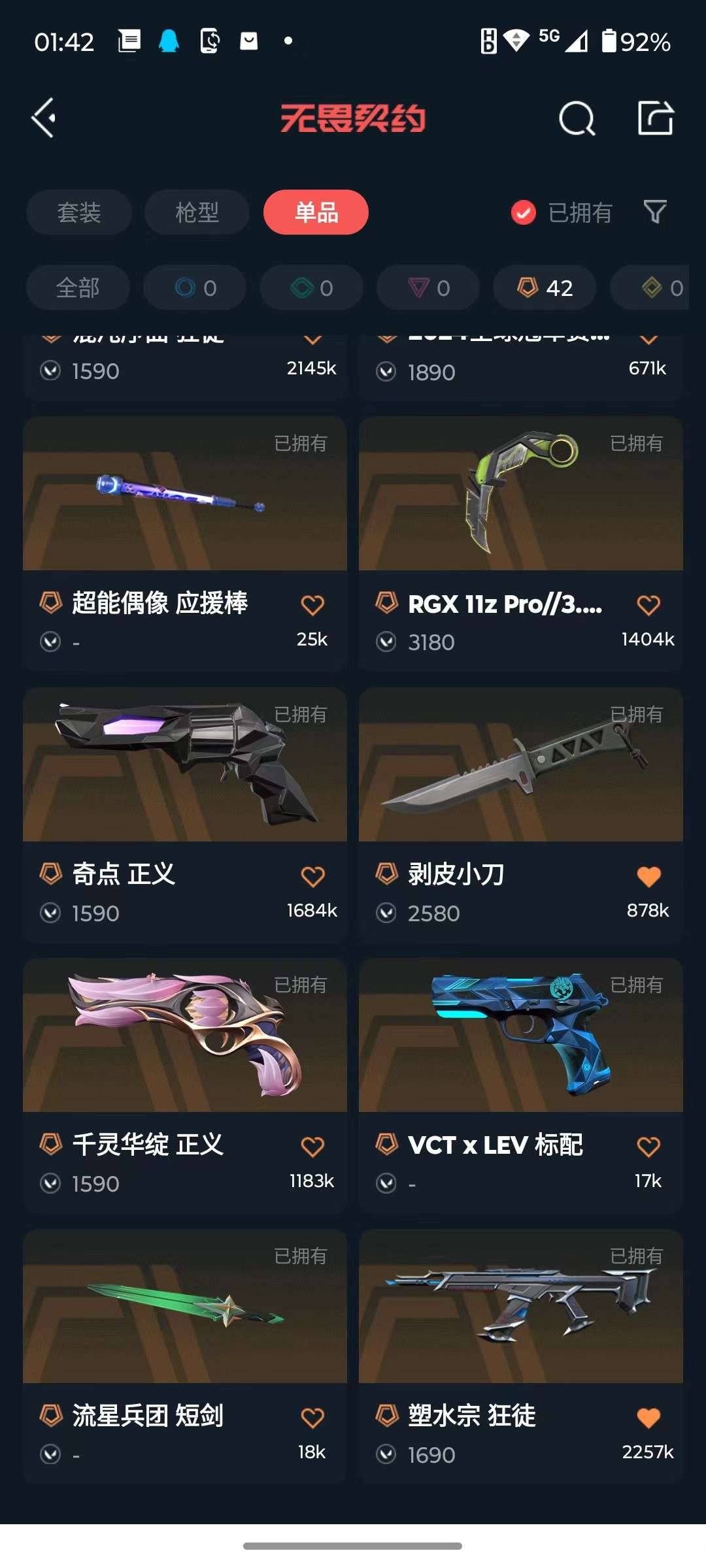The image size is (706, 1568).
Task: Click the 全部 filter button
Action: tap(78, 287)
